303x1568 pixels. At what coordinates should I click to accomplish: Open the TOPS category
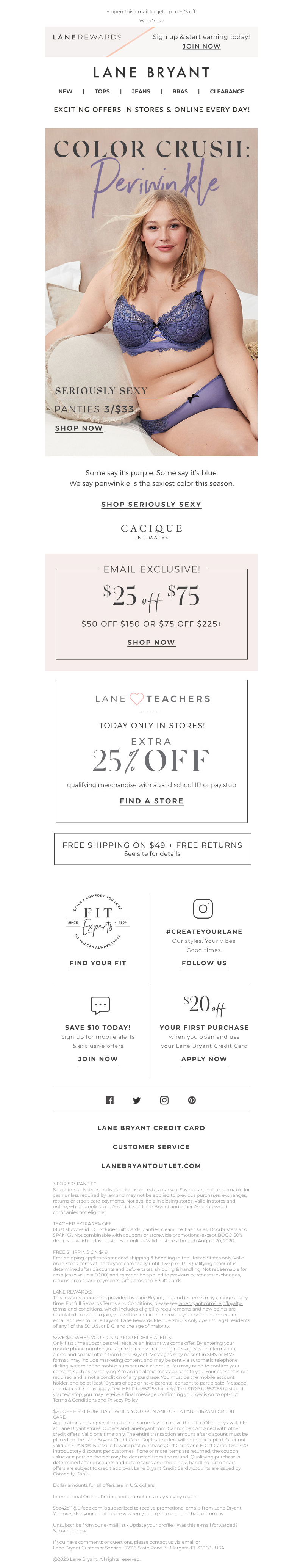102,91
